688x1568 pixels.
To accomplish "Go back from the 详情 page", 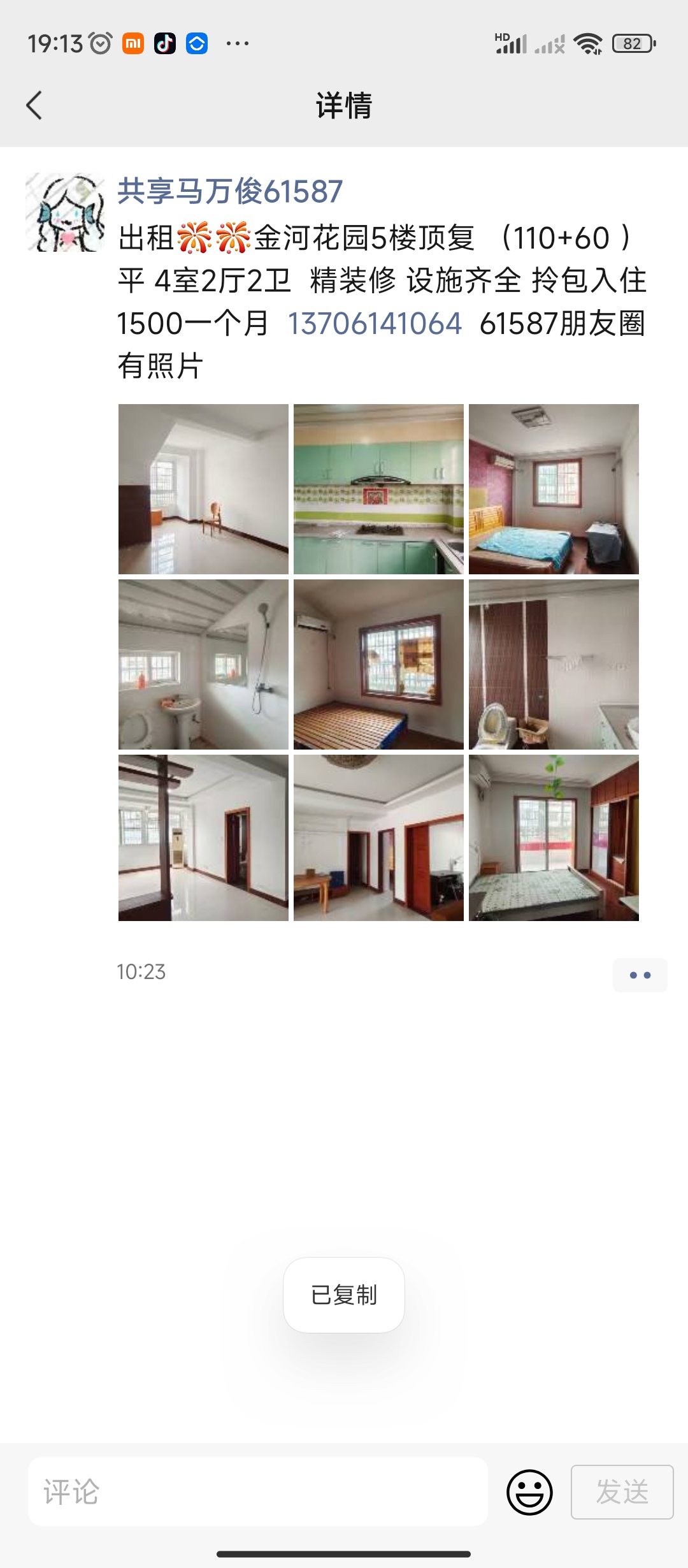I will point(34,106).
